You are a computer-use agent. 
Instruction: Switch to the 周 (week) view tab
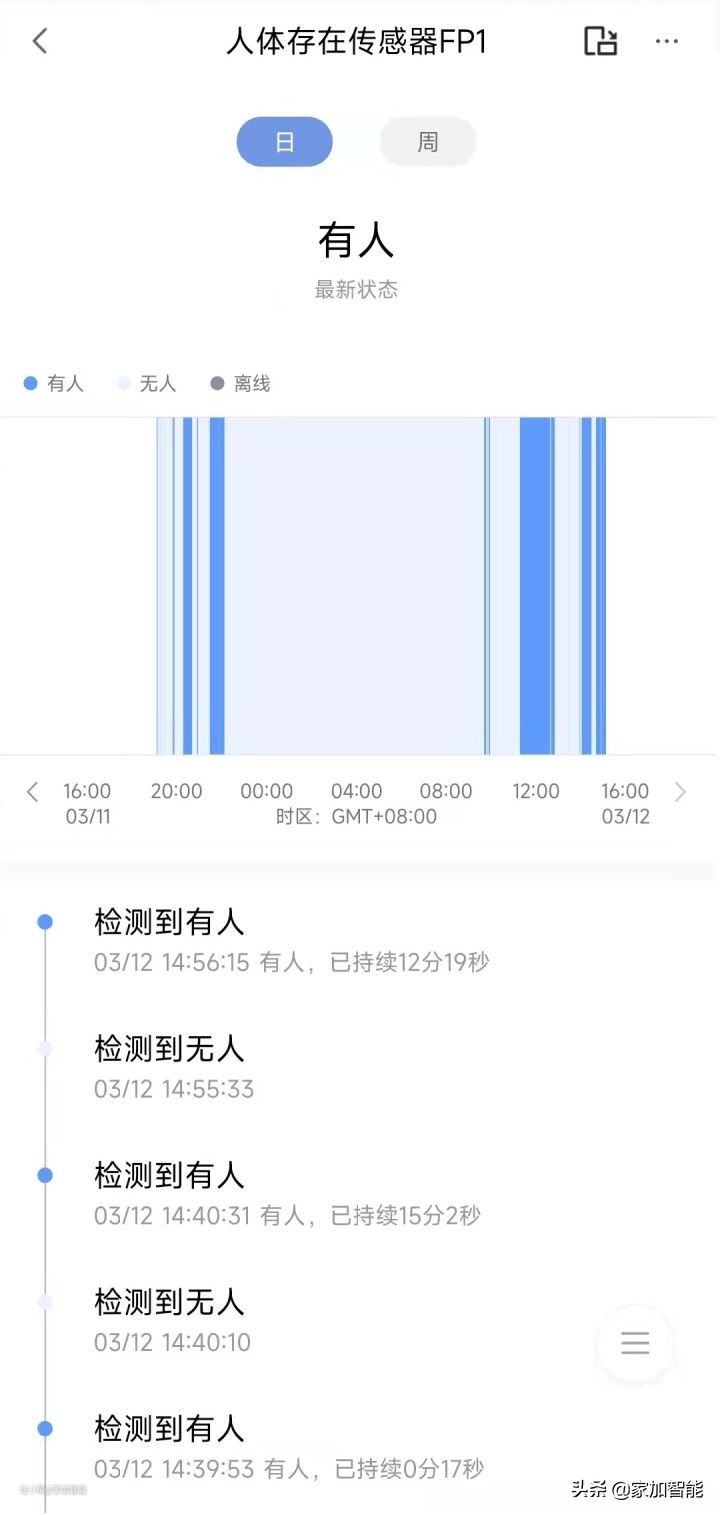tap(428, 142)
